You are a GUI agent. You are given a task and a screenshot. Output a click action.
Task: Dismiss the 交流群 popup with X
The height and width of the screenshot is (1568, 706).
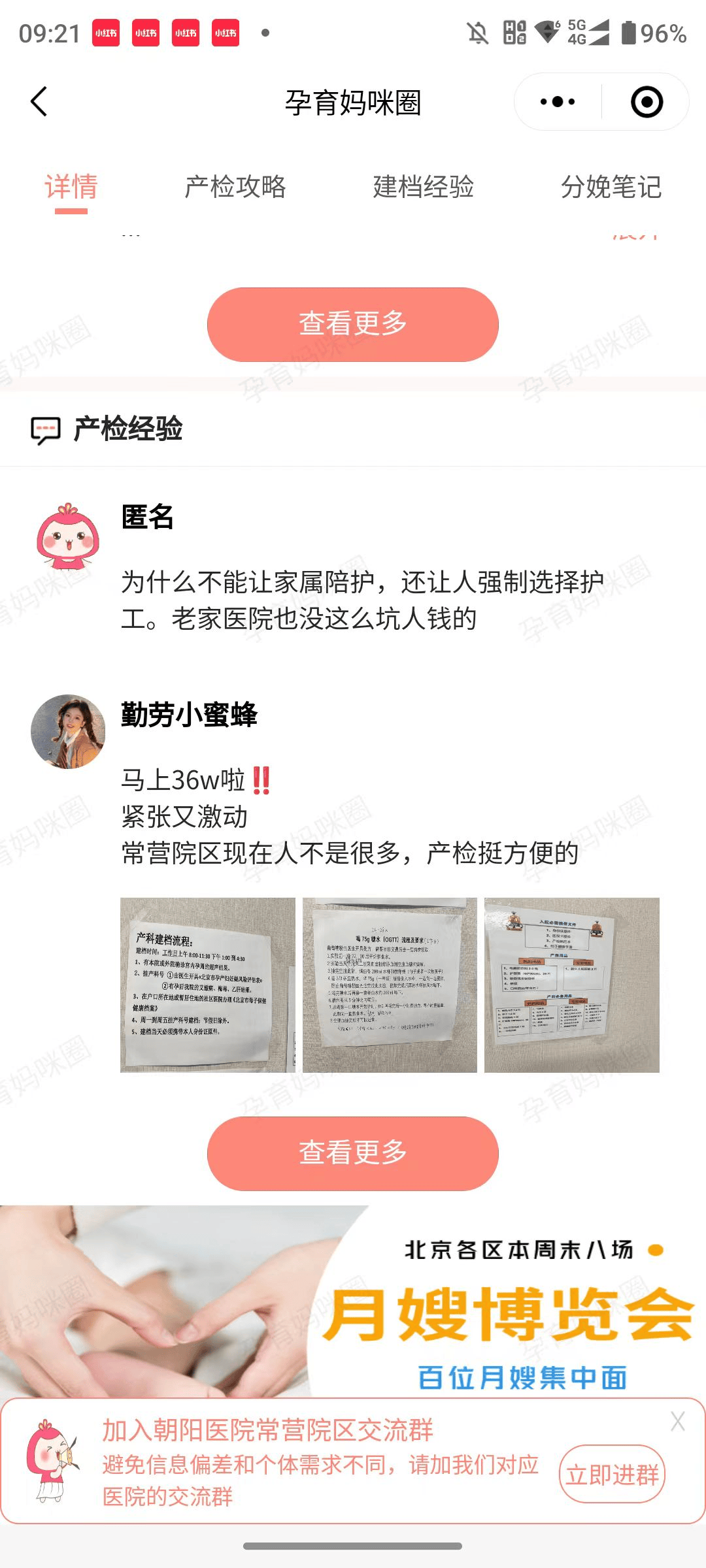click(677, 1421)
